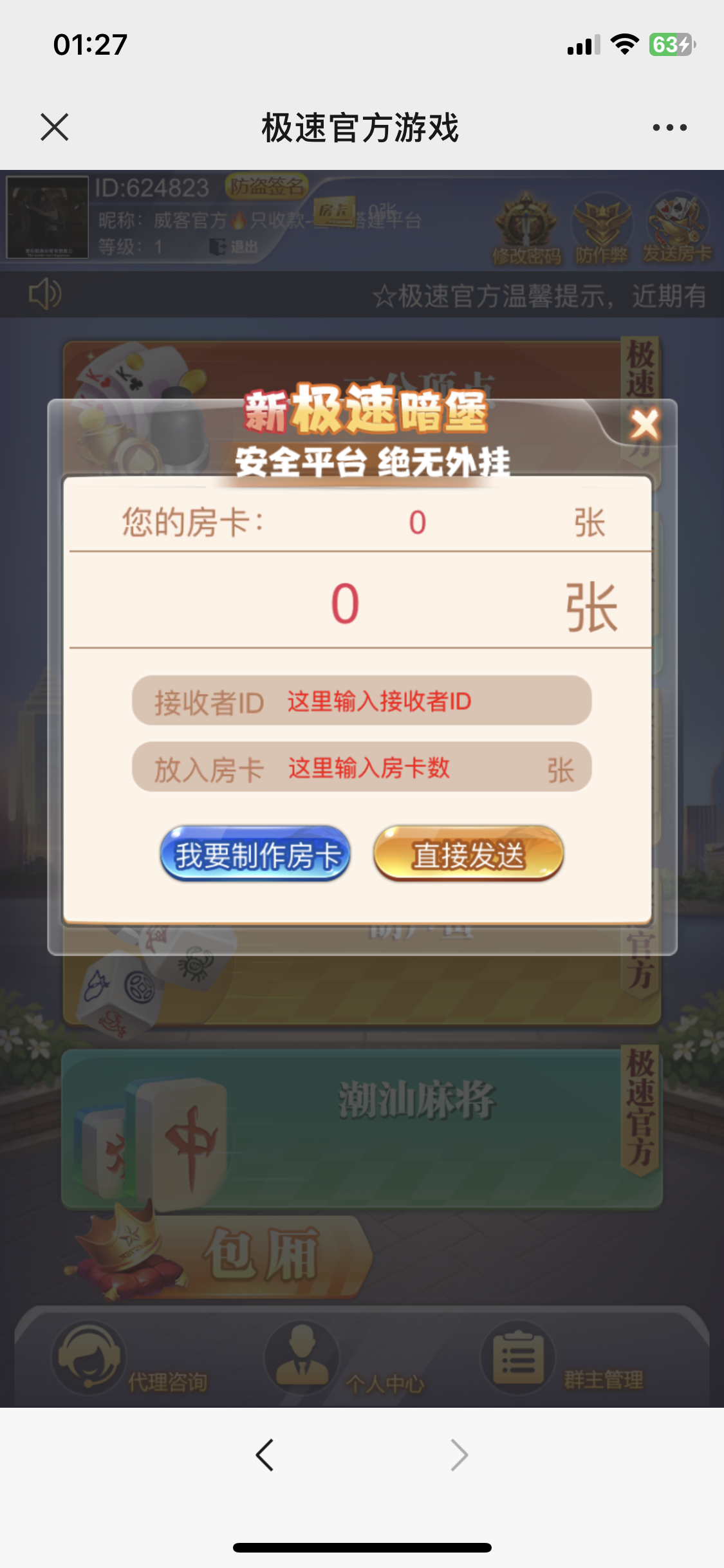
Task: Dismiss the room card dialog
Action: [x=645, y=425]
